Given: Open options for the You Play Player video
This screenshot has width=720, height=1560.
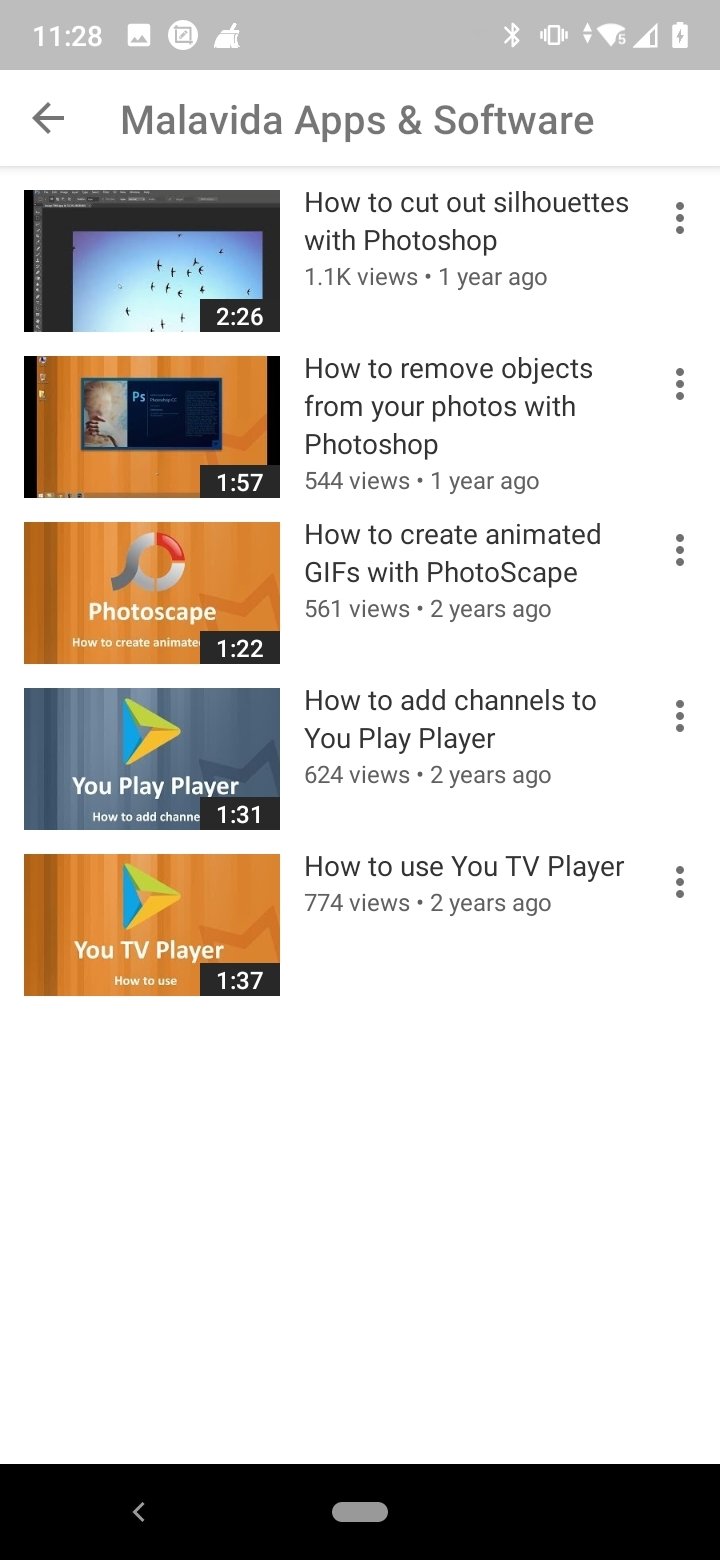Looking at the screenshot, I should click(680, 716).
